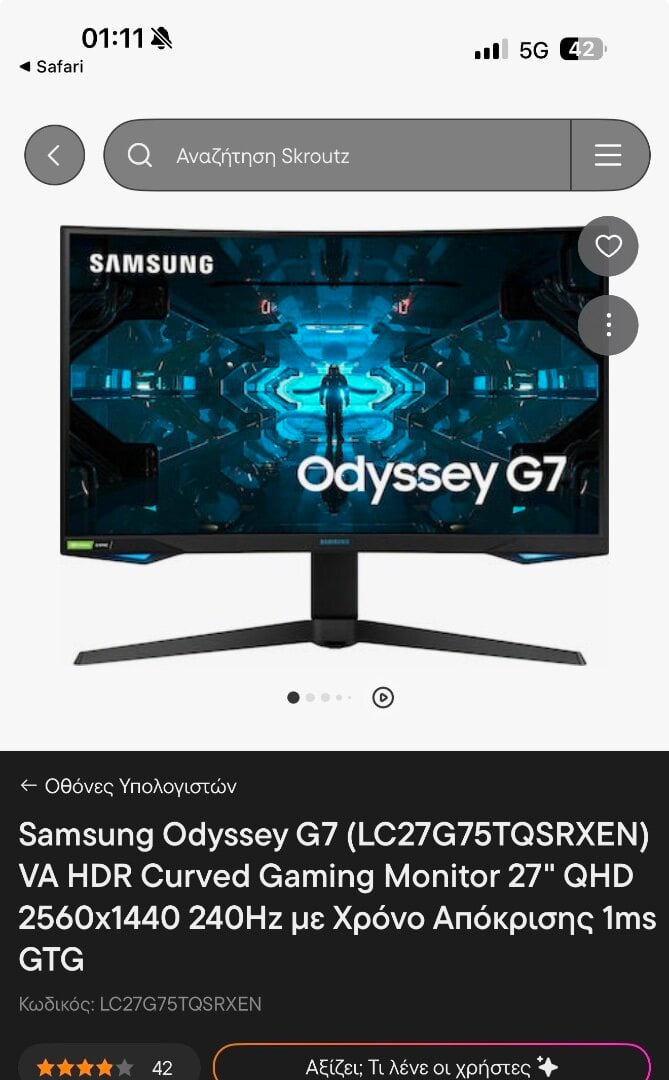Return to Safari from status bar
Viewport: 669px width, 1080px height.
pyautogui.click(x=52, y=67)
